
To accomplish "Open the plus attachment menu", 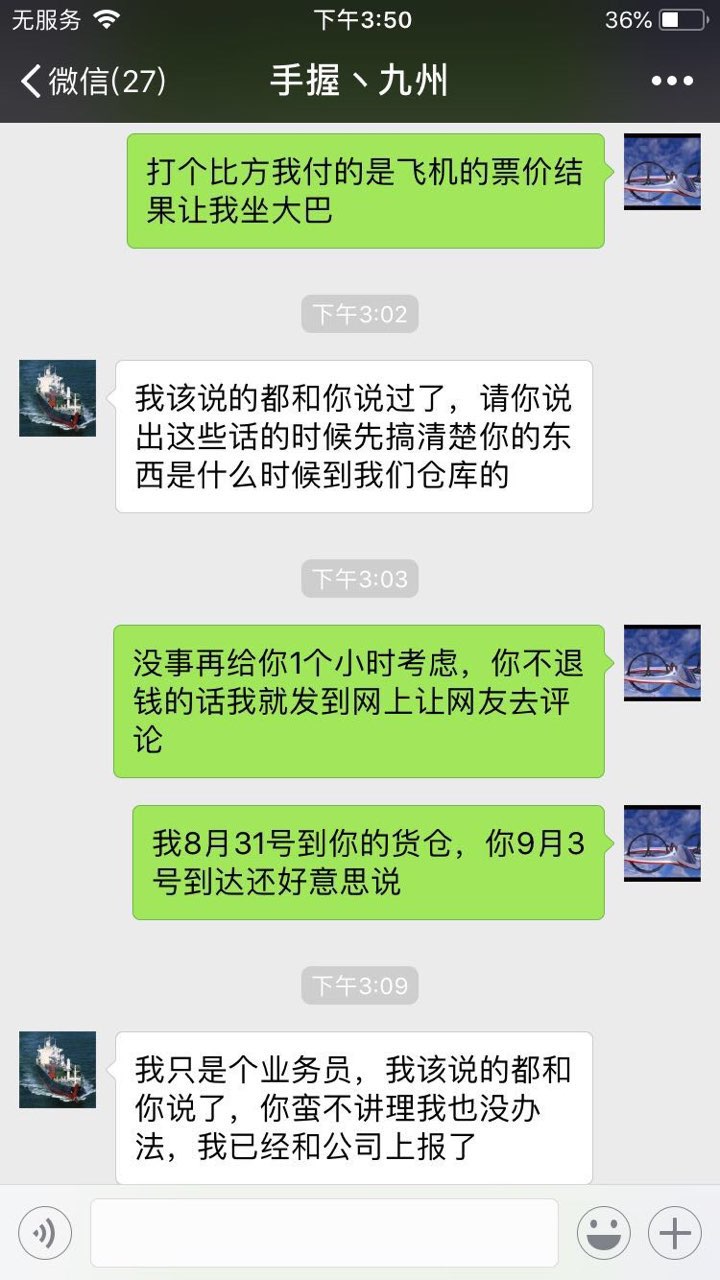I will tap(675, 1233).
